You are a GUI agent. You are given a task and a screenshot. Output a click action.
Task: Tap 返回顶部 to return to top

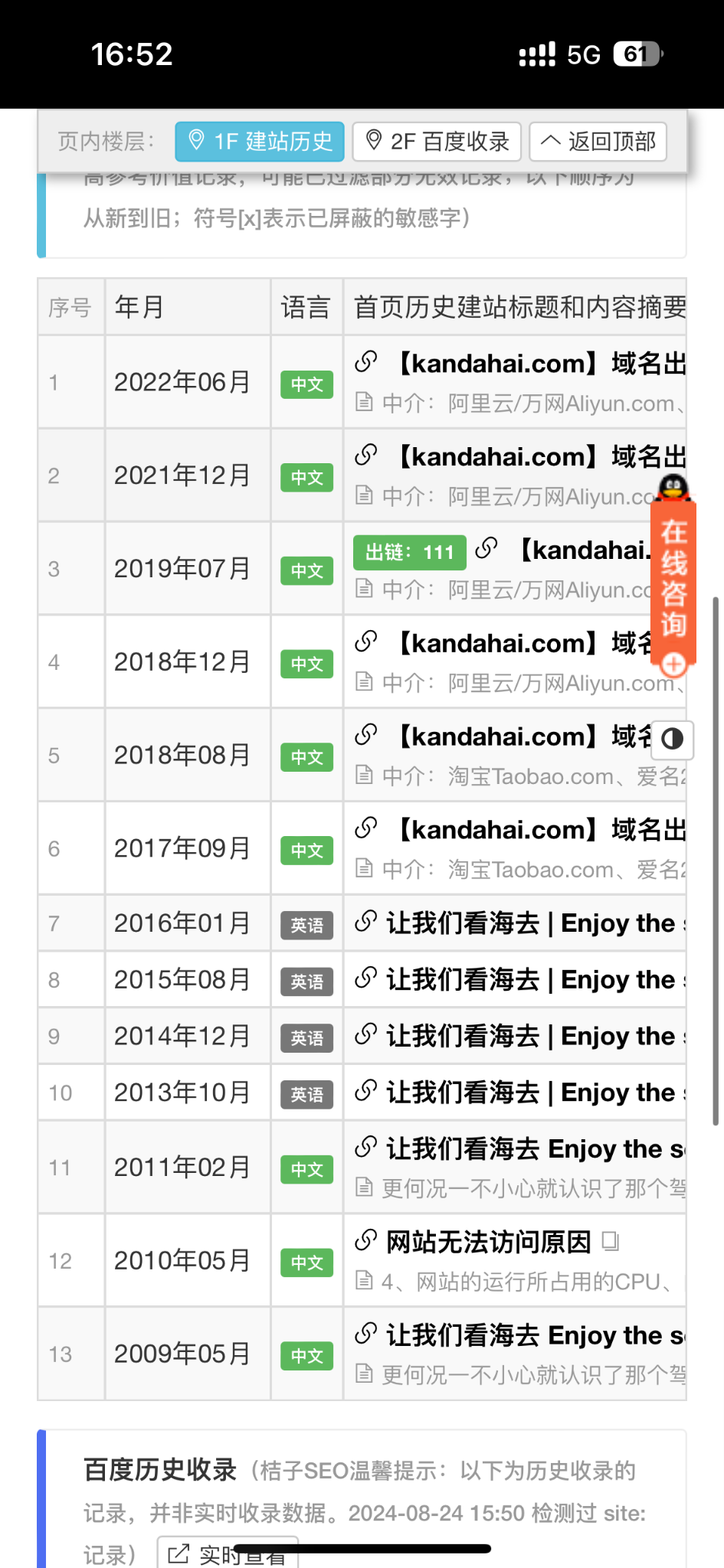598,142
